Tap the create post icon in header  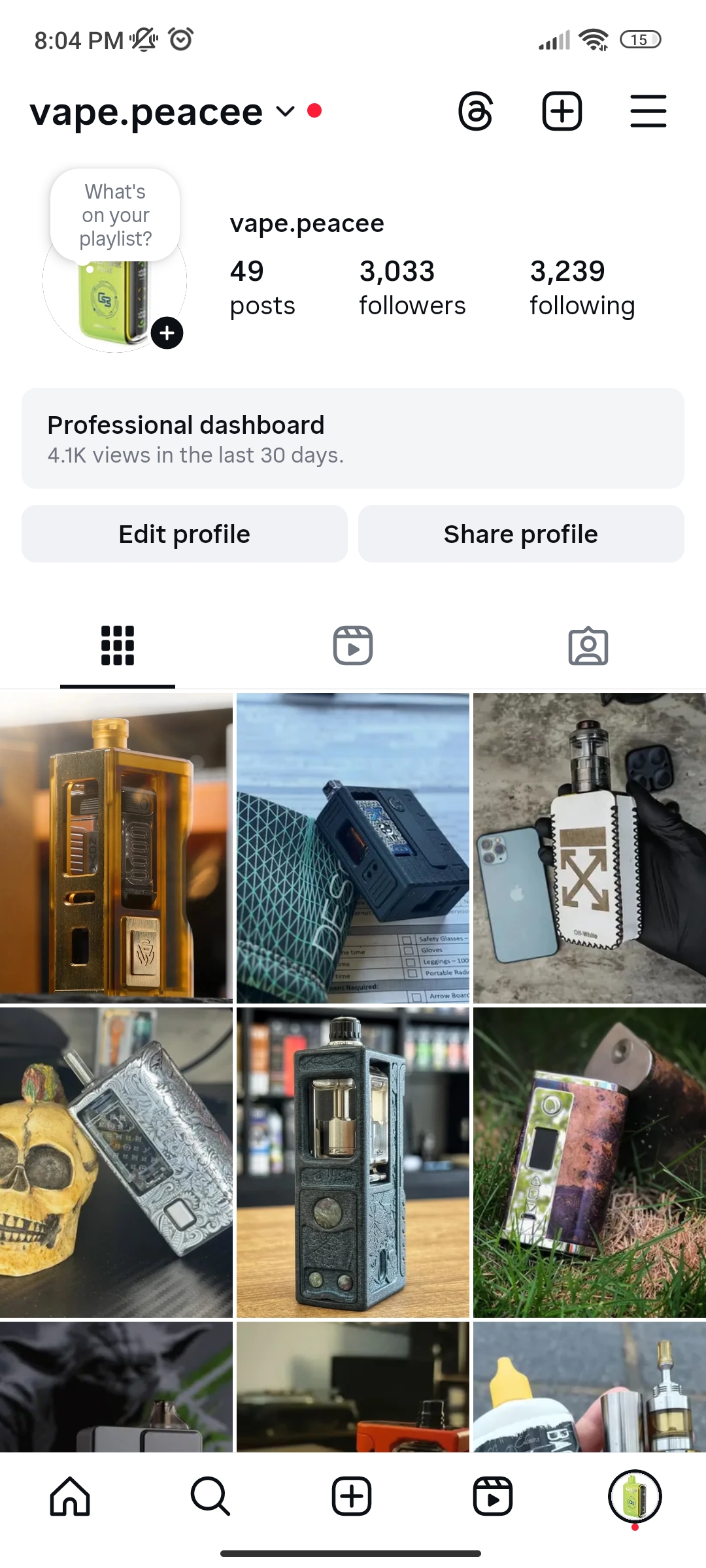point(562,112)
